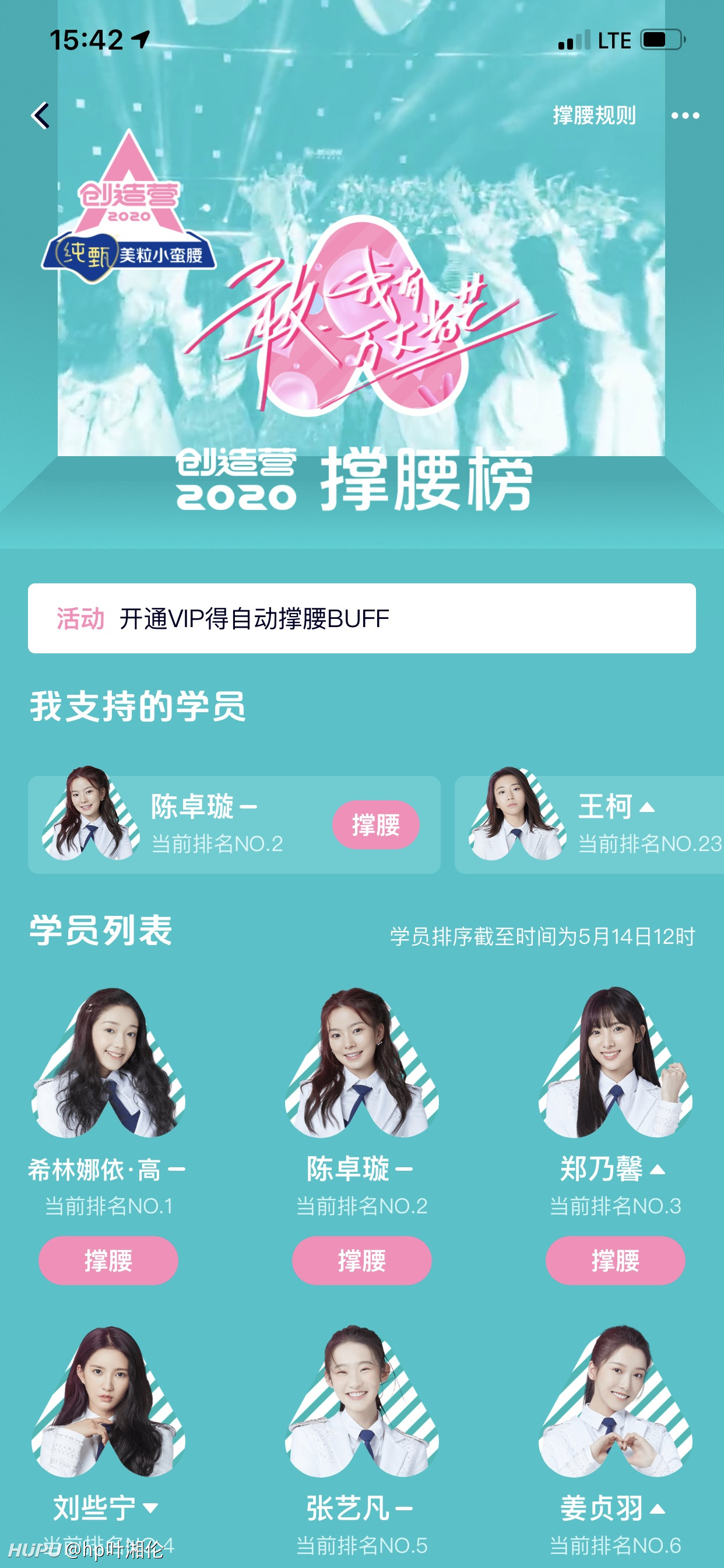This screenshot has width=724, height=1568.
Task: Tap 撑腰 in 陈卓璇's supported card
Action: [375, 825]
